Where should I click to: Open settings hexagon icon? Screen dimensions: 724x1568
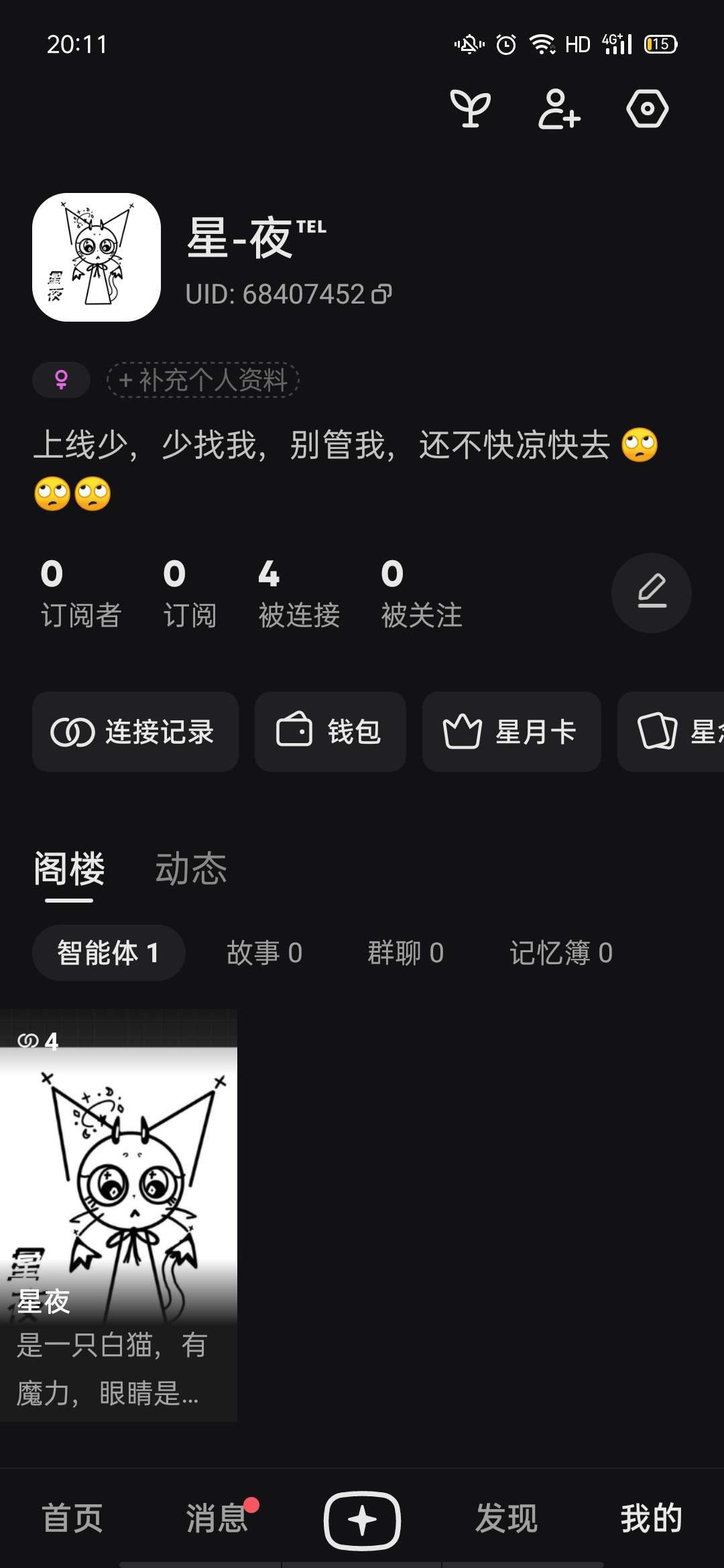647,109
